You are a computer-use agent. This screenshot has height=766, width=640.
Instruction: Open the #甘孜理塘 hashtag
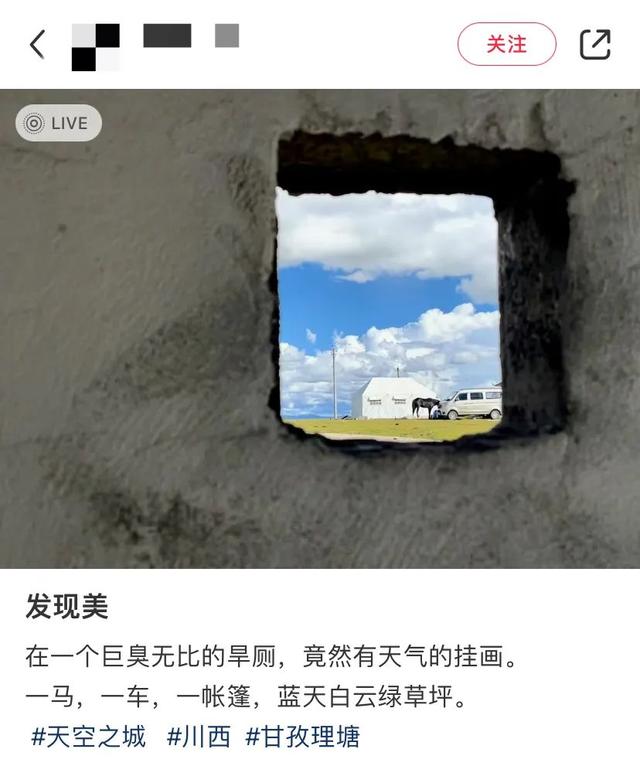(x=302, y=738)
